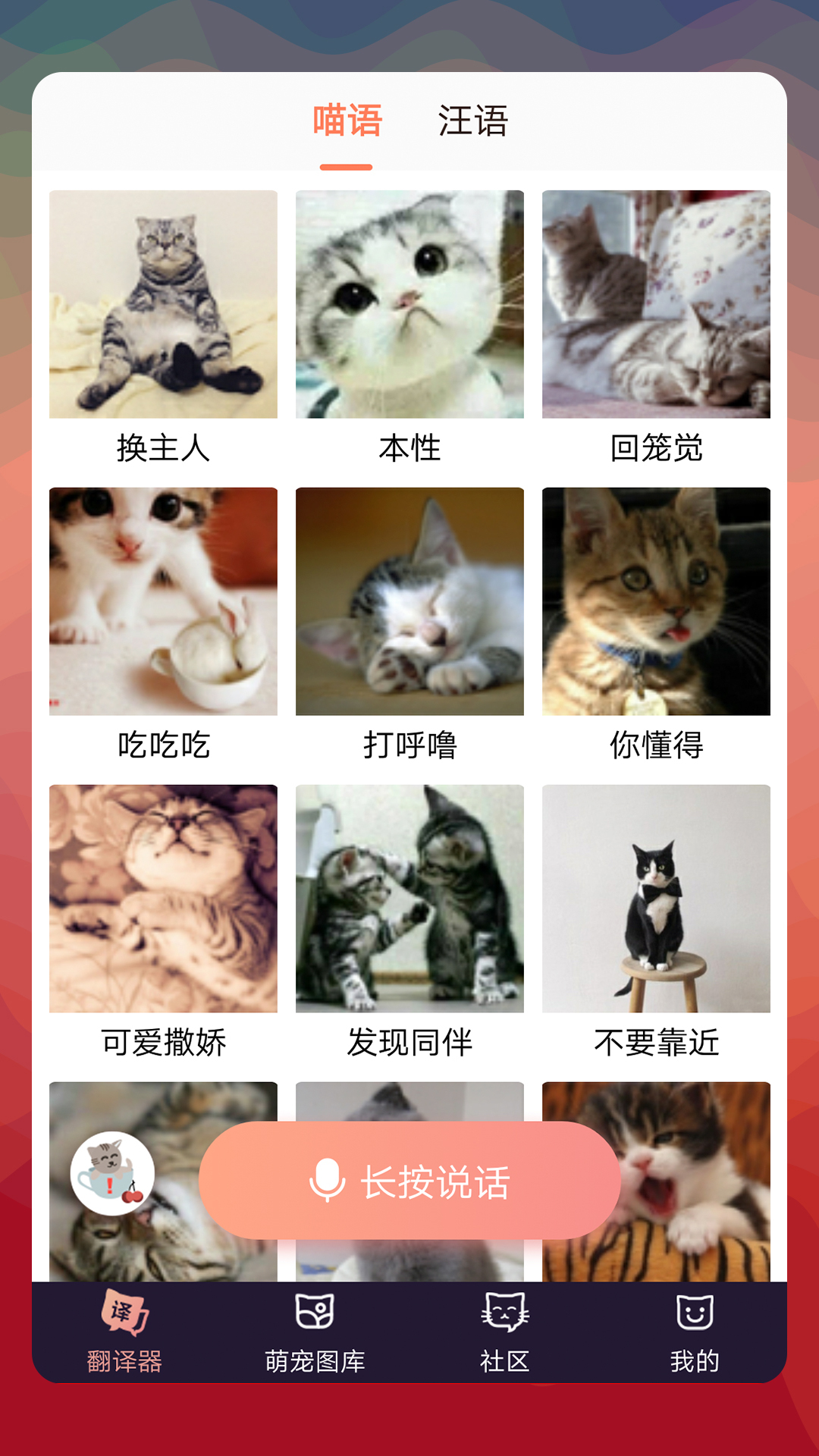
Task: Select the 翻译器 tab
Action: tap(125, 1334)
